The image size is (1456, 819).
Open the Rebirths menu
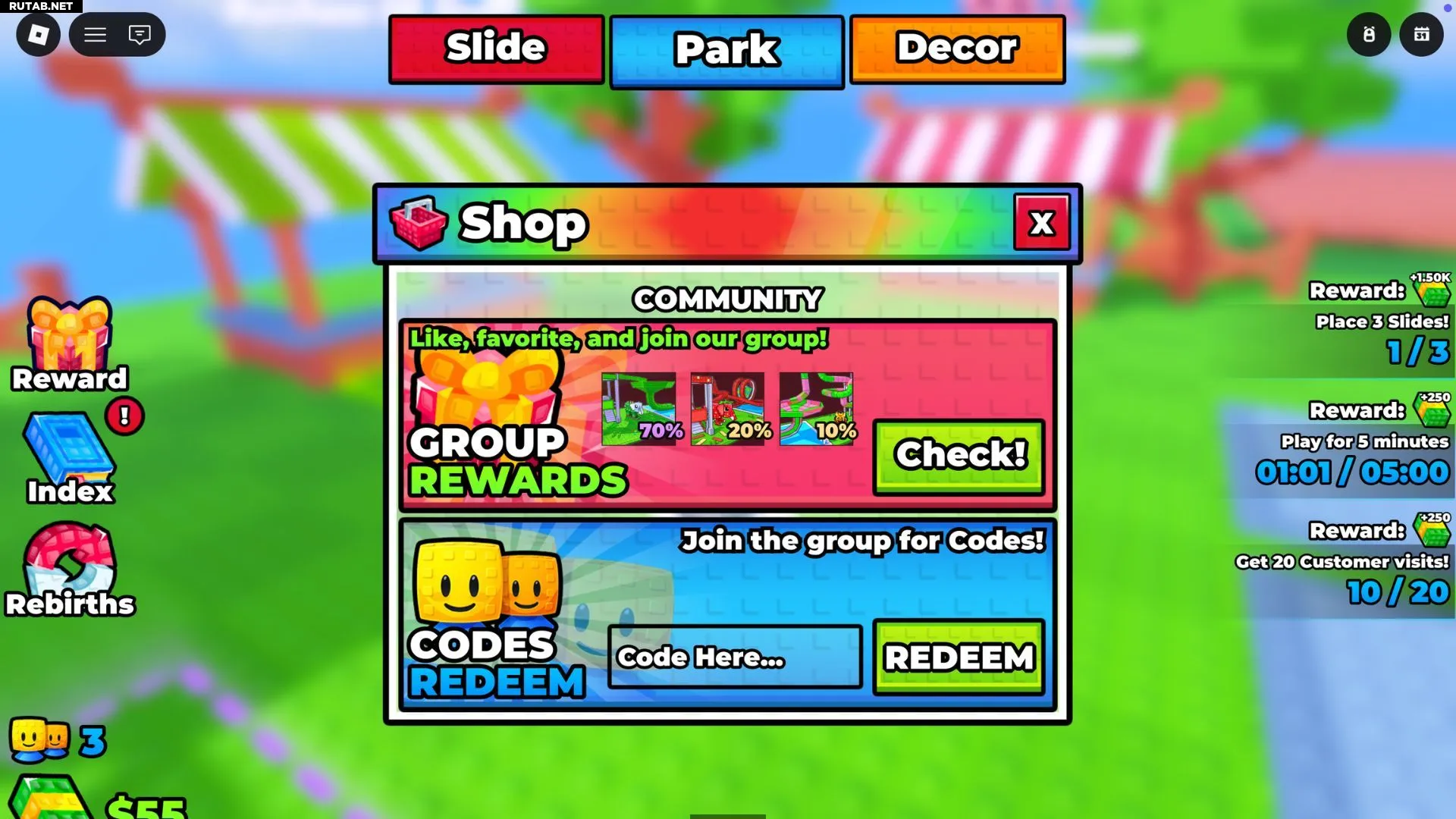[69, 569]
